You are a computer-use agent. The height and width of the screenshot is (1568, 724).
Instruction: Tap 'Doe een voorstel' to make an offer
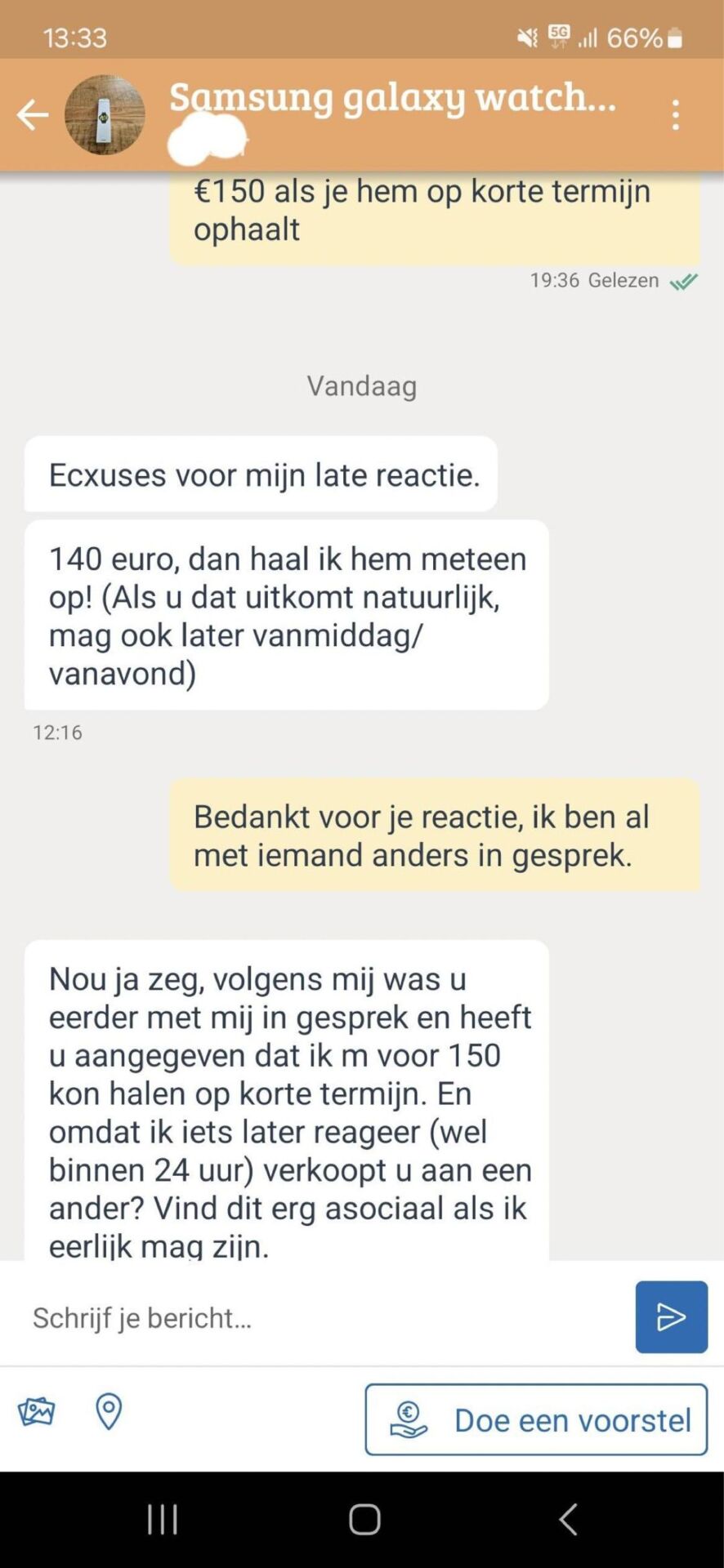536,1419
